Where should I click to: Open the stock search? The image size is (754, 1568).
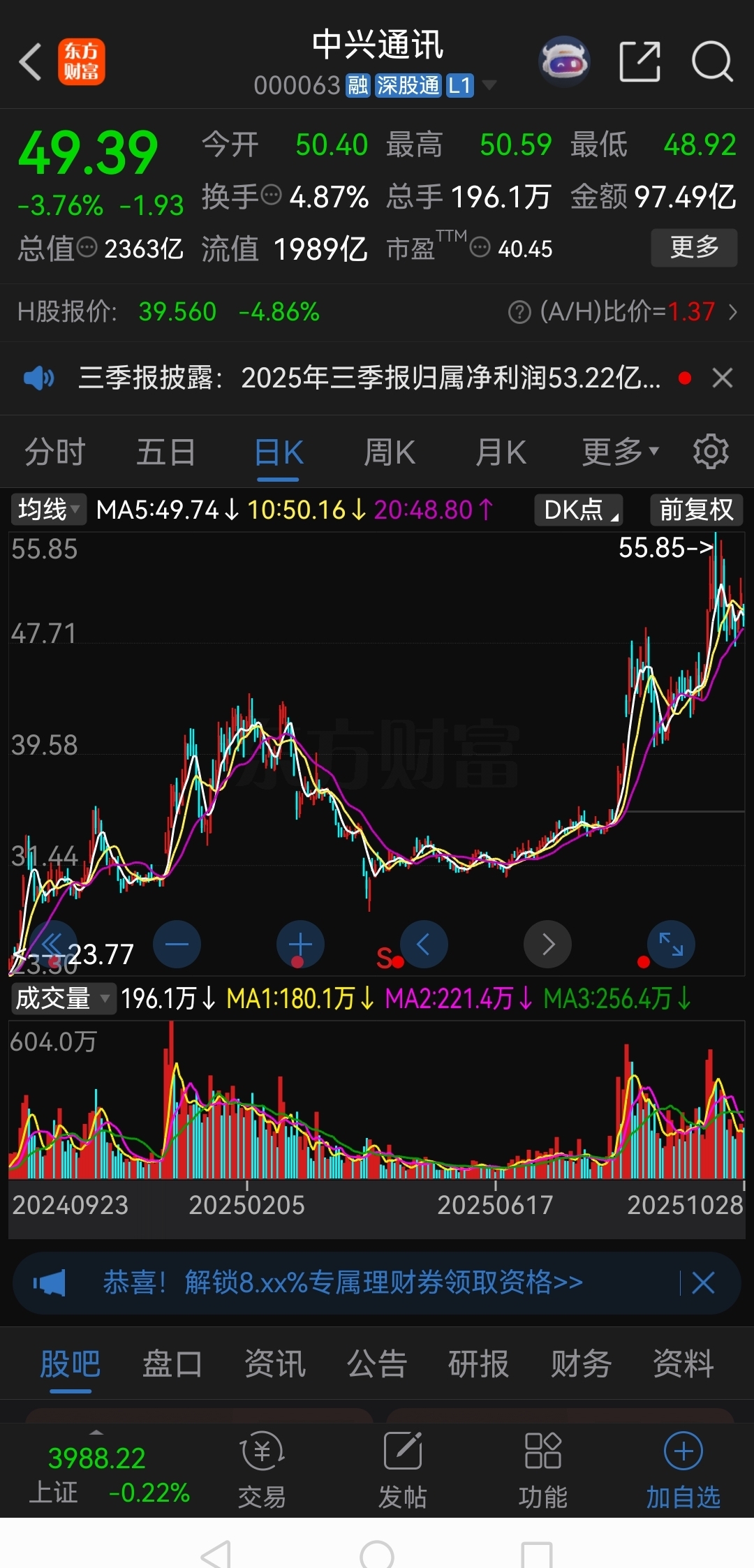click(x=711, y=62)
